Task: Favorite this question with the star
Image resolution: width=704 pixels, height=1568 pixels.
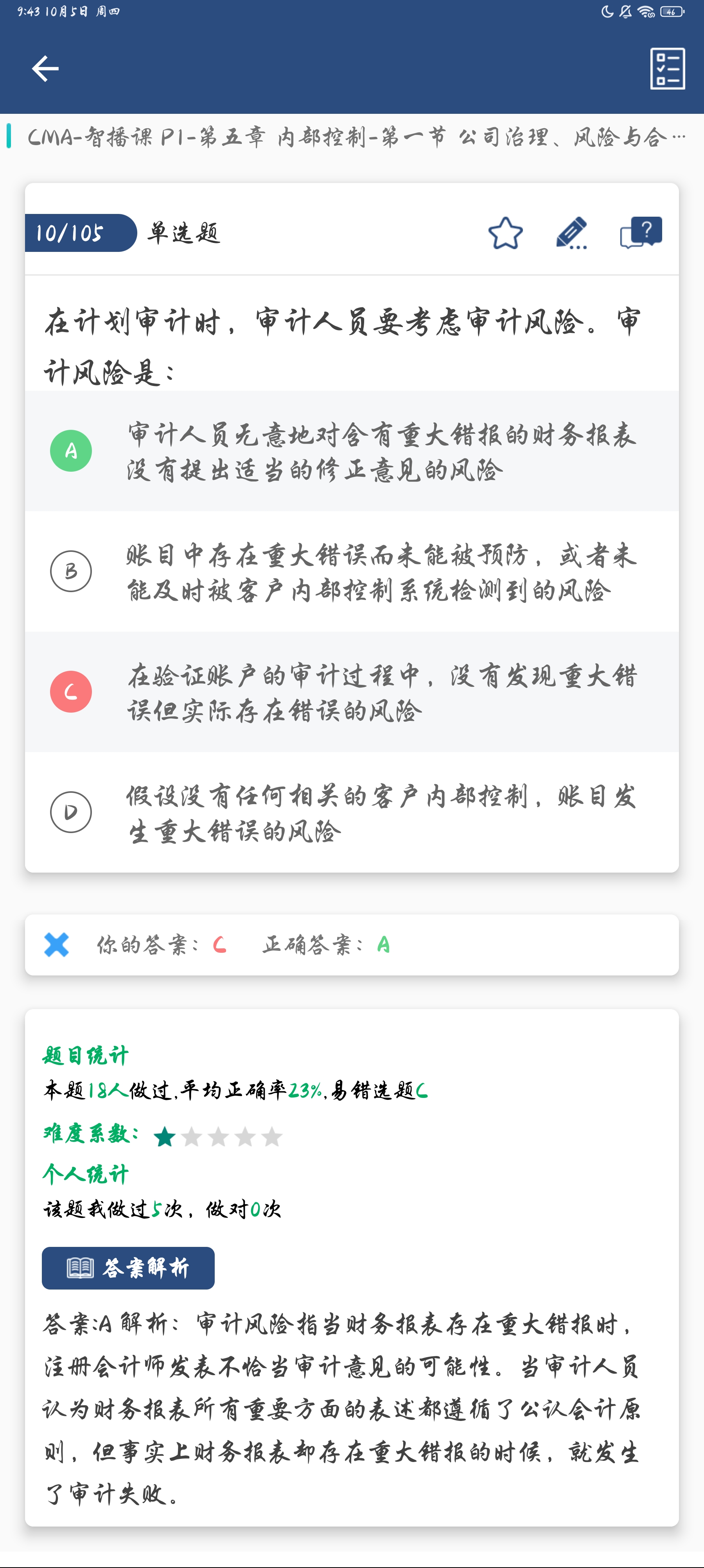Action: pyautogui.click(x=505, y=233)
